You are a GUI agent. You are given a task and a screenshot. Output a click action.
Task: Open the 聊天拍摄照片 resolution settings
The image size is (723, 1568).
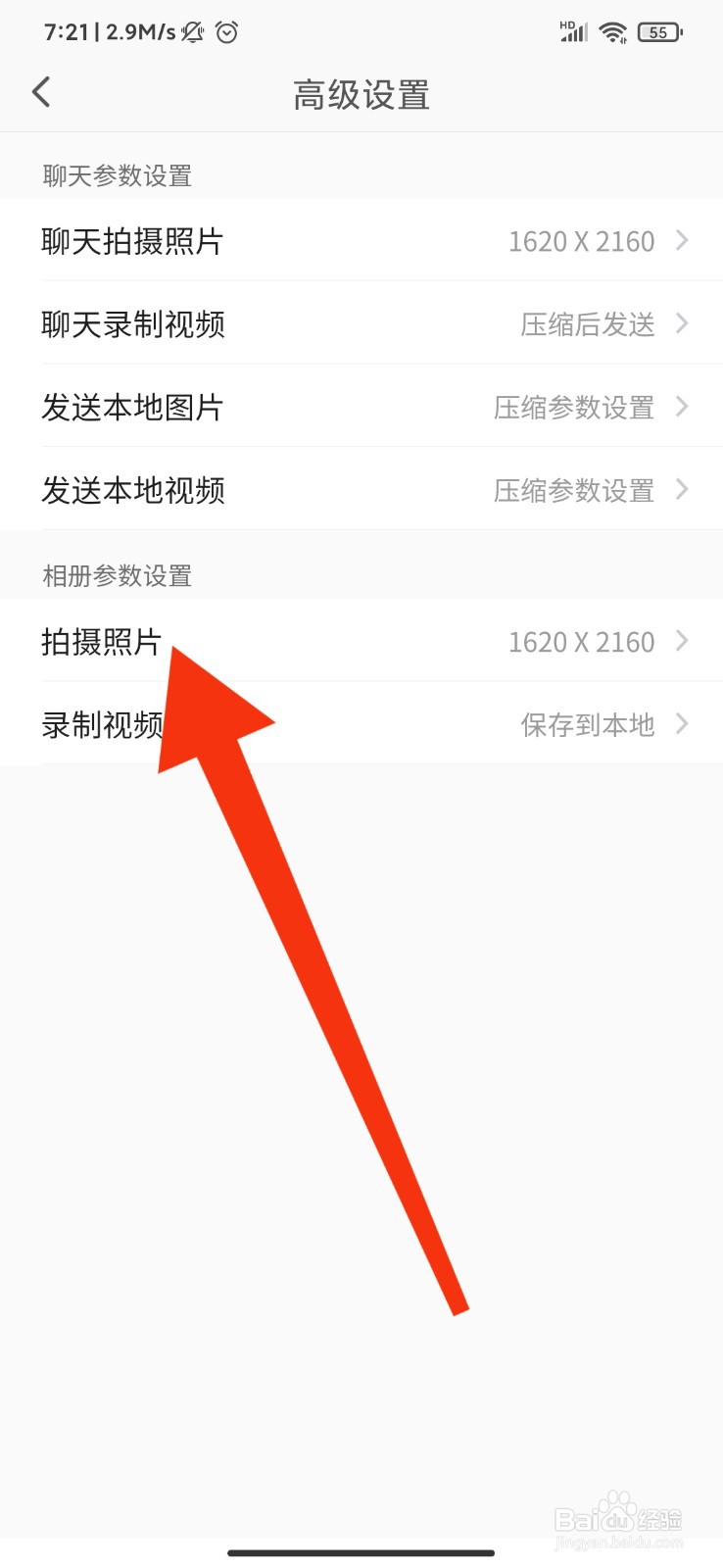(362, 241)
